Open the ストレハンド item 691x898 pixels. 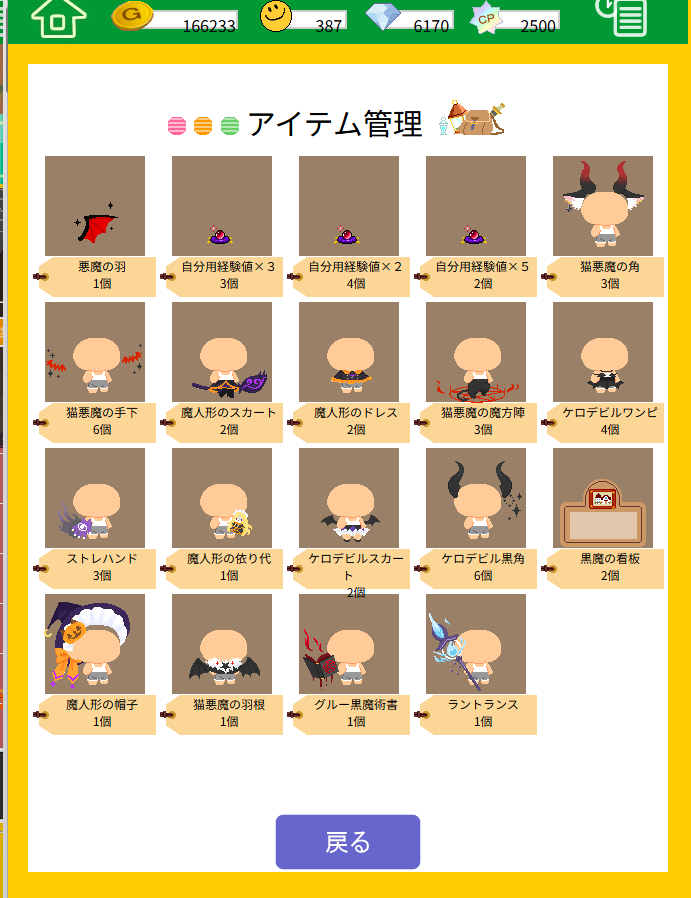pos(95,498)
